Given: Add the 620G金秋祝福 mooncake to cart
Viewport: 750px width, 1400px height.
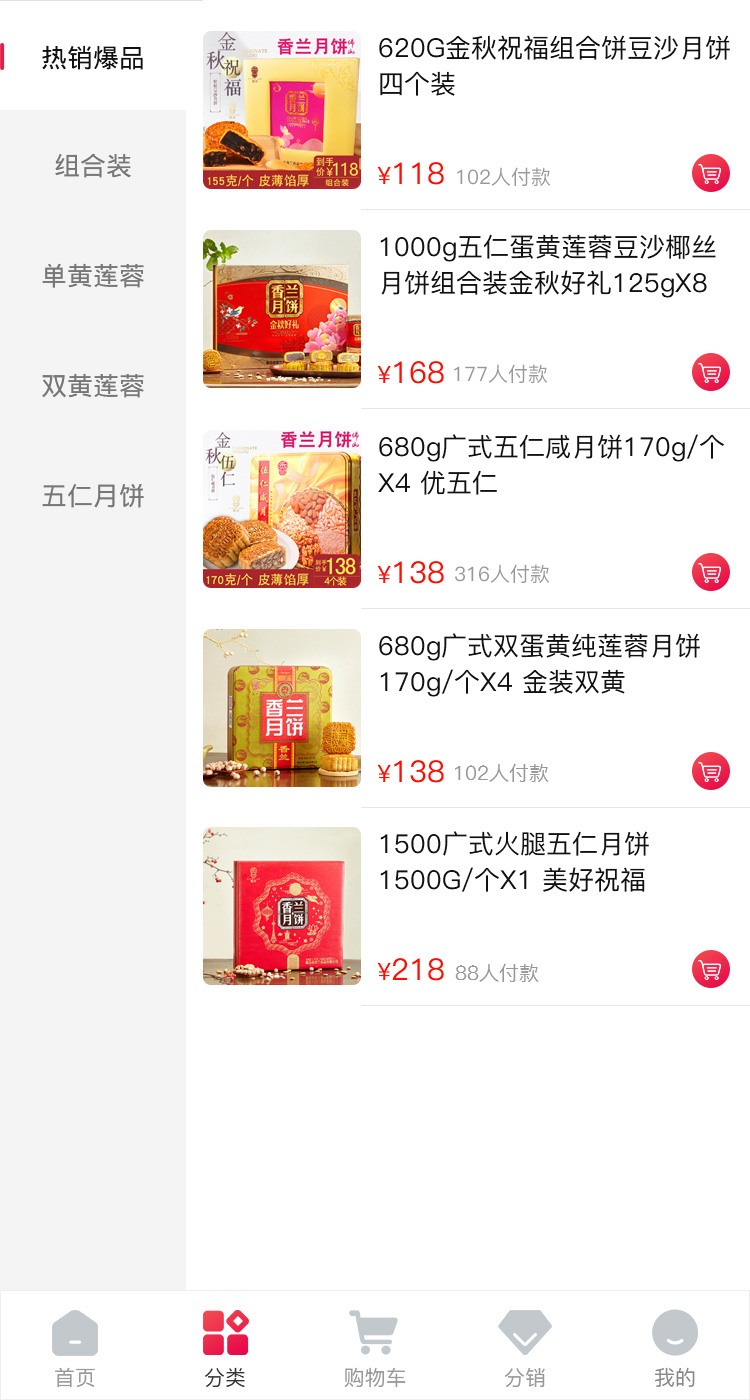Looking at the screenshot, I should pos(710,174).
